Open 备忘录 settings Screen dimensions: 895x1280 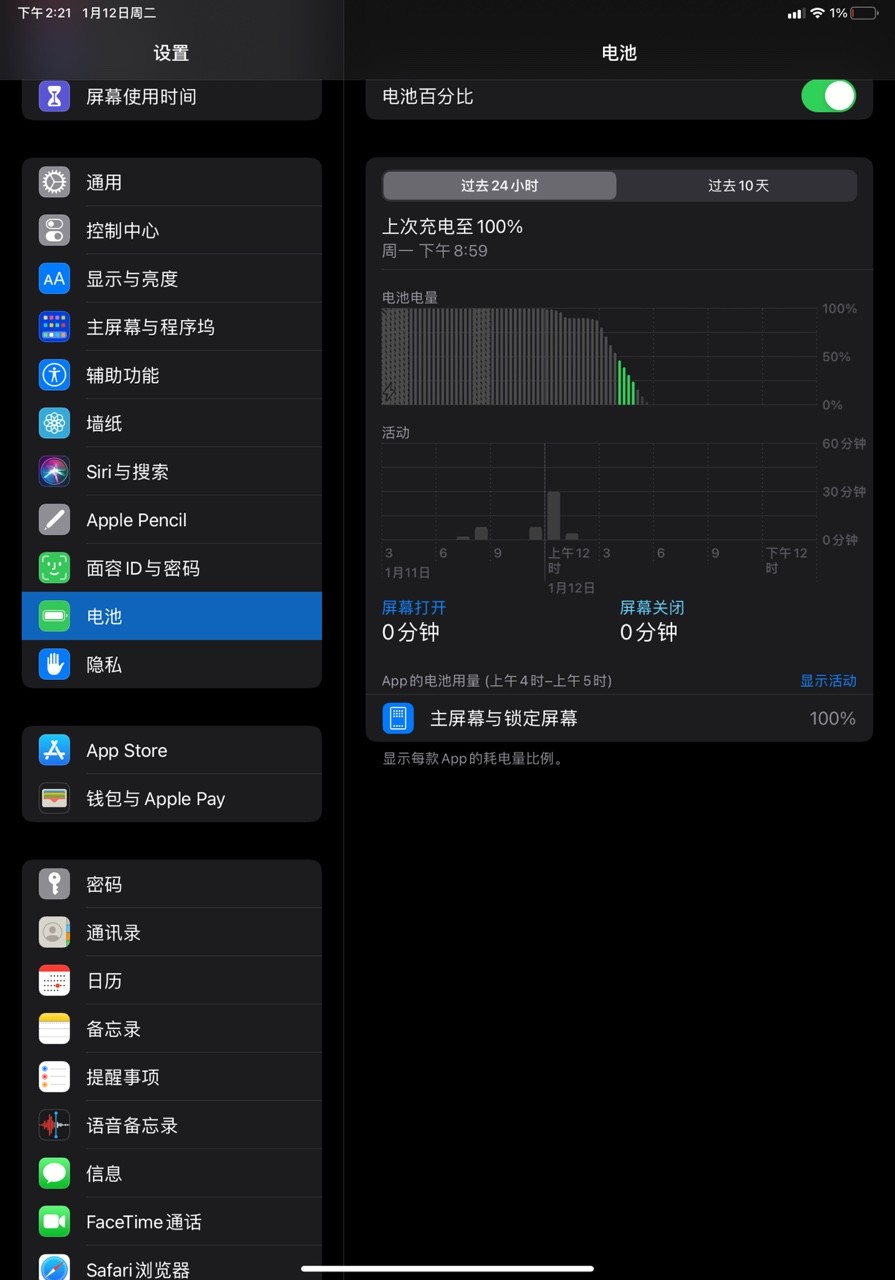171,1029
